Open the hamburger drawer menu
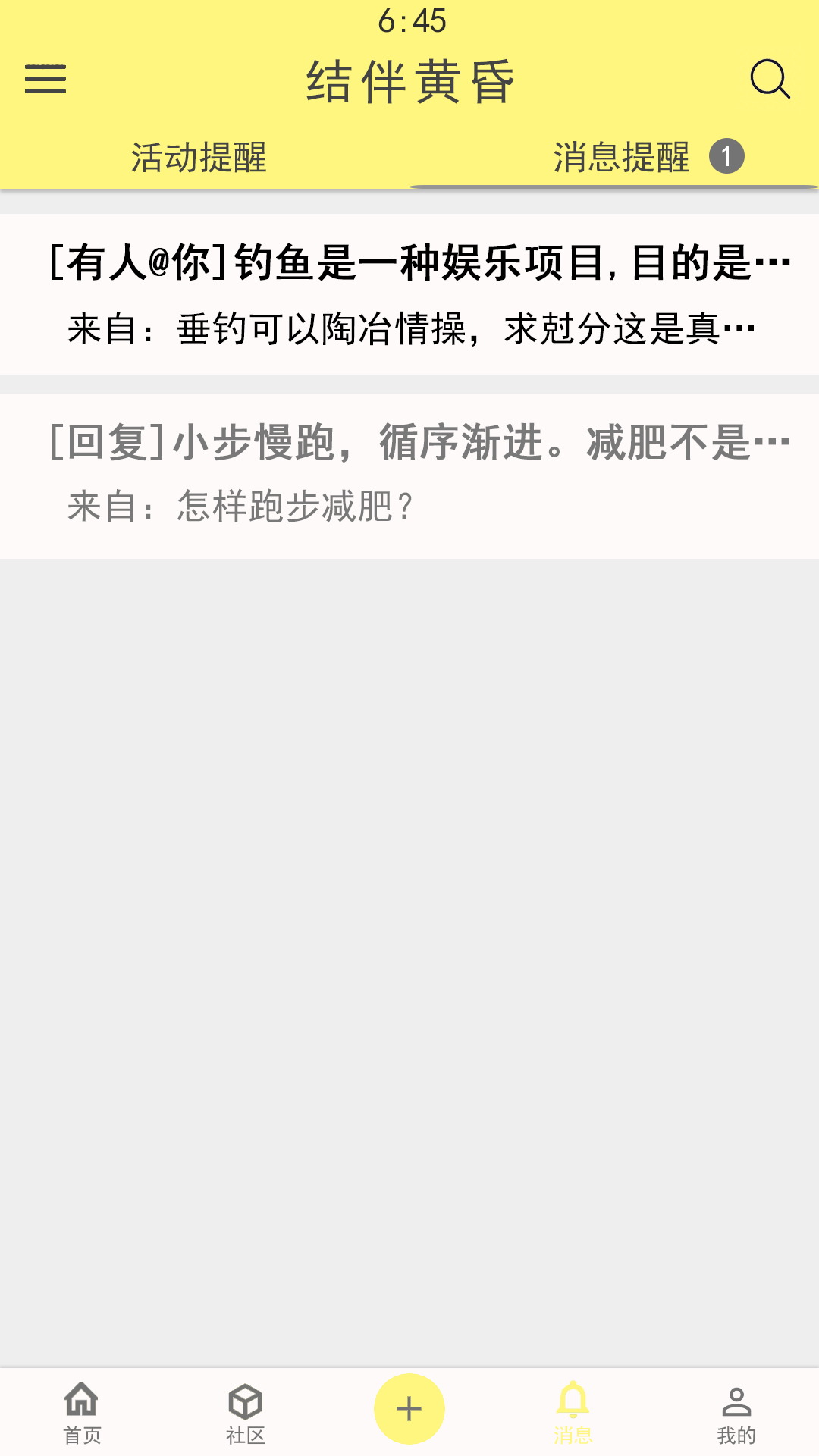Viewport: 819px width, 1456px height. [45, 80]
